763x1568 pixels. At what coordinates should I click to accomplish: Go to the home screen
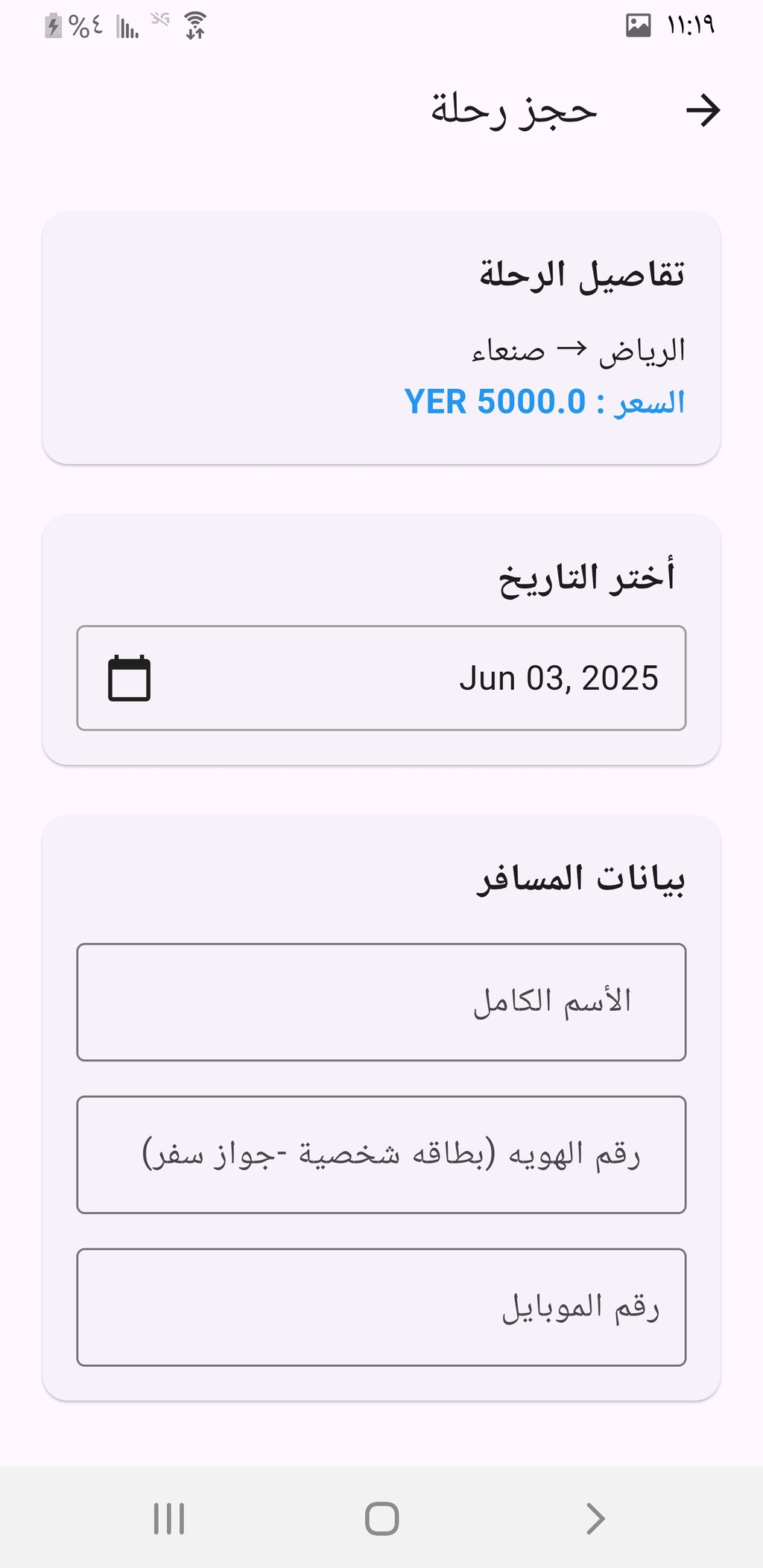tap(381, 1519)
